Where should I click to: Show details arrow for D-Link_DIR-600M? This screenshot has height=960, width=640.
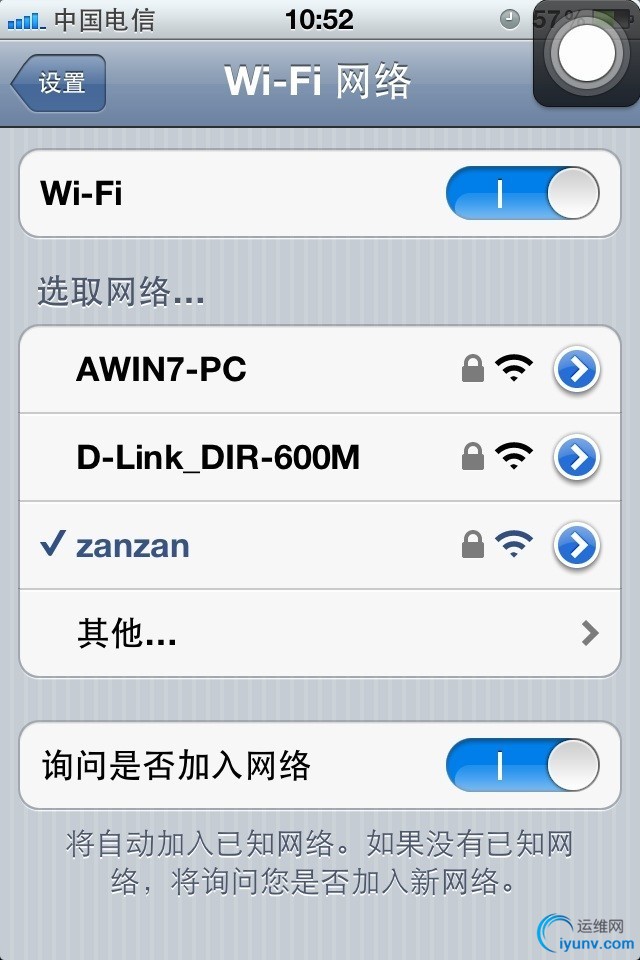point(577,458)
